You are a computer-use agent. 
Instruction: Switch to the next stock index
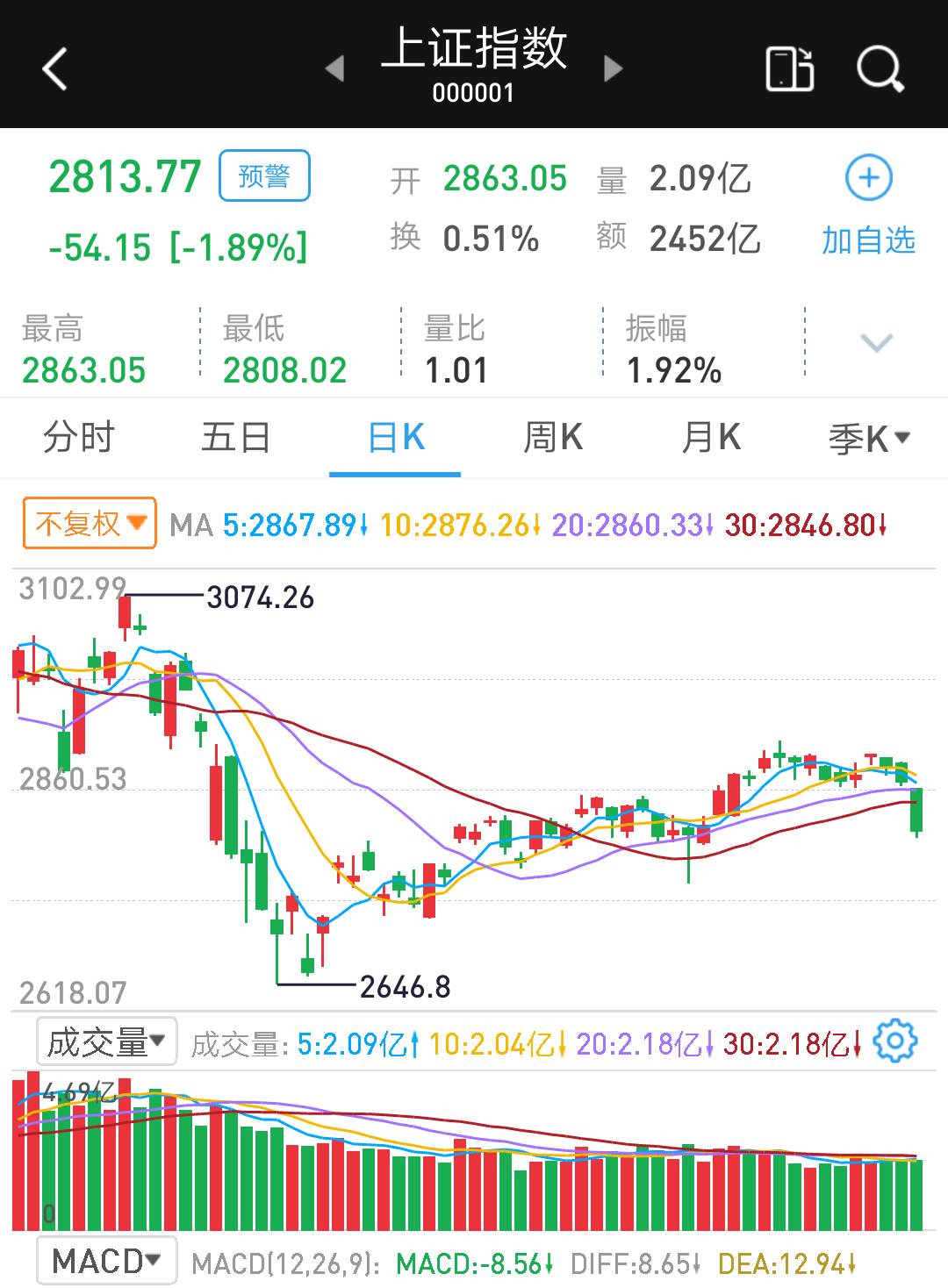[x=614, y=68]
